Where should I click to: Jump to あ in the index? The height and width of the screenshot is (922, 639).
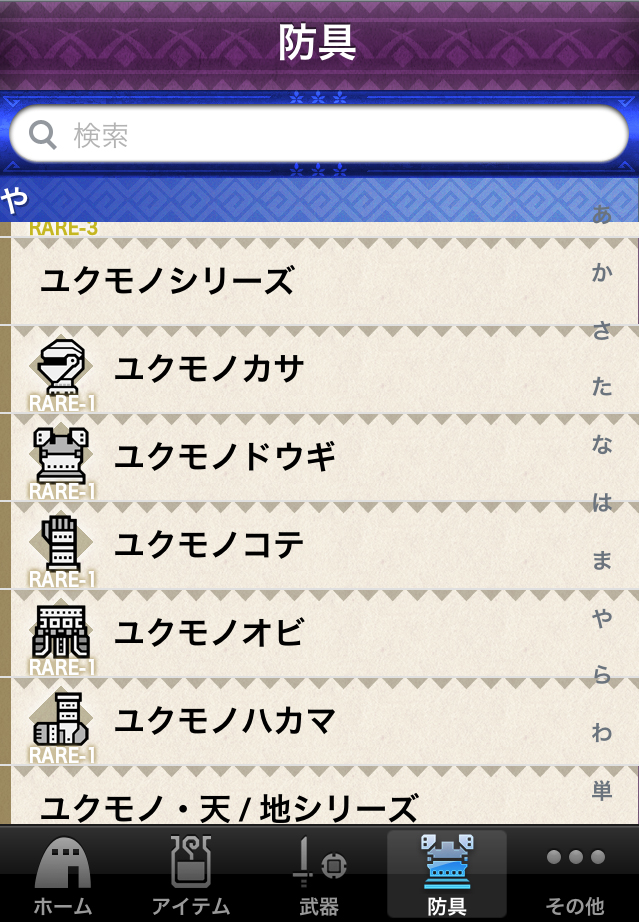(x=602, y=214)
